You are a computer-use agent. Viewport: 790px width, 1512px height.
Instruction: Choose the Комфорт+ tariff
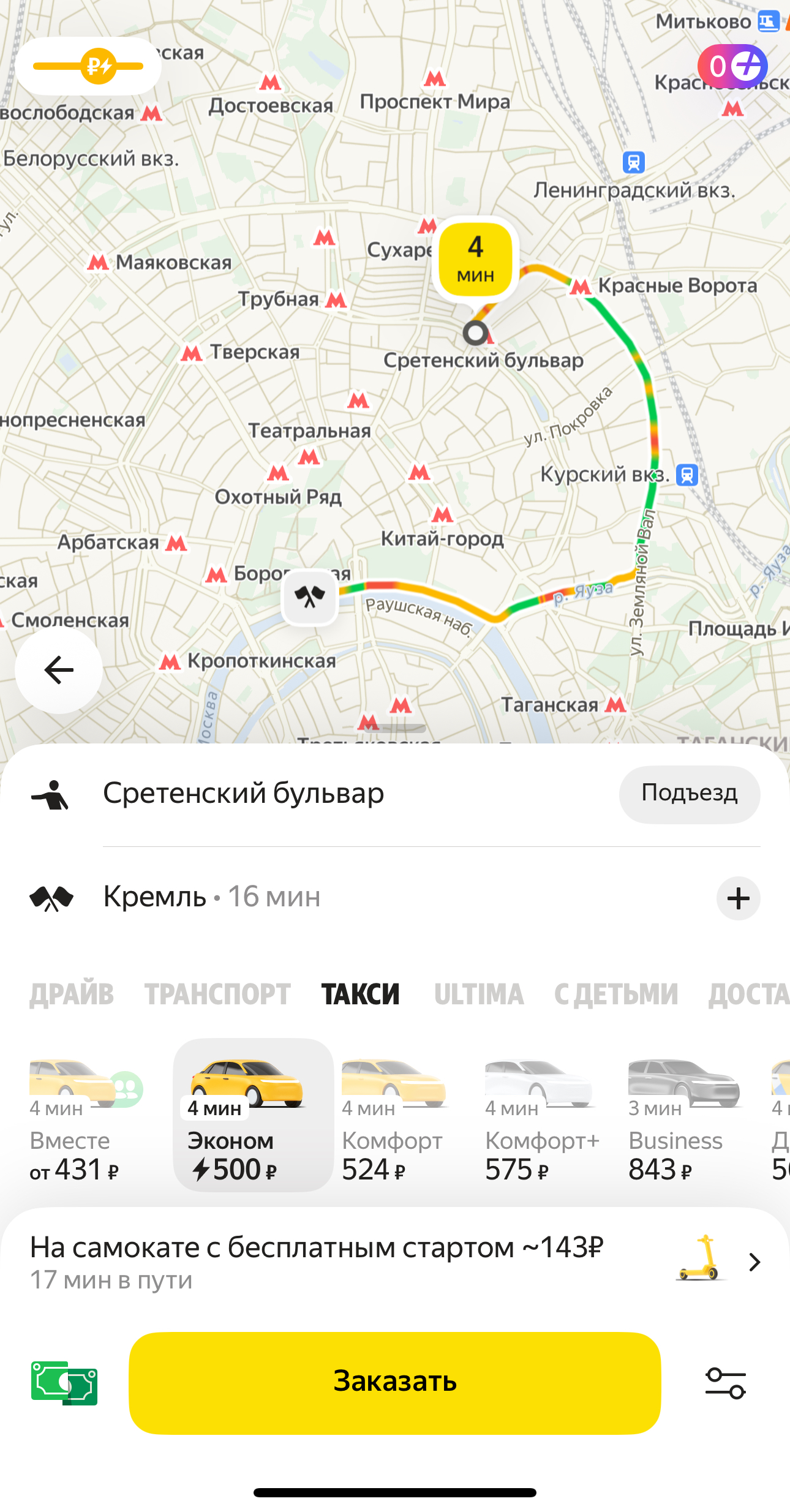(540, 1115)
